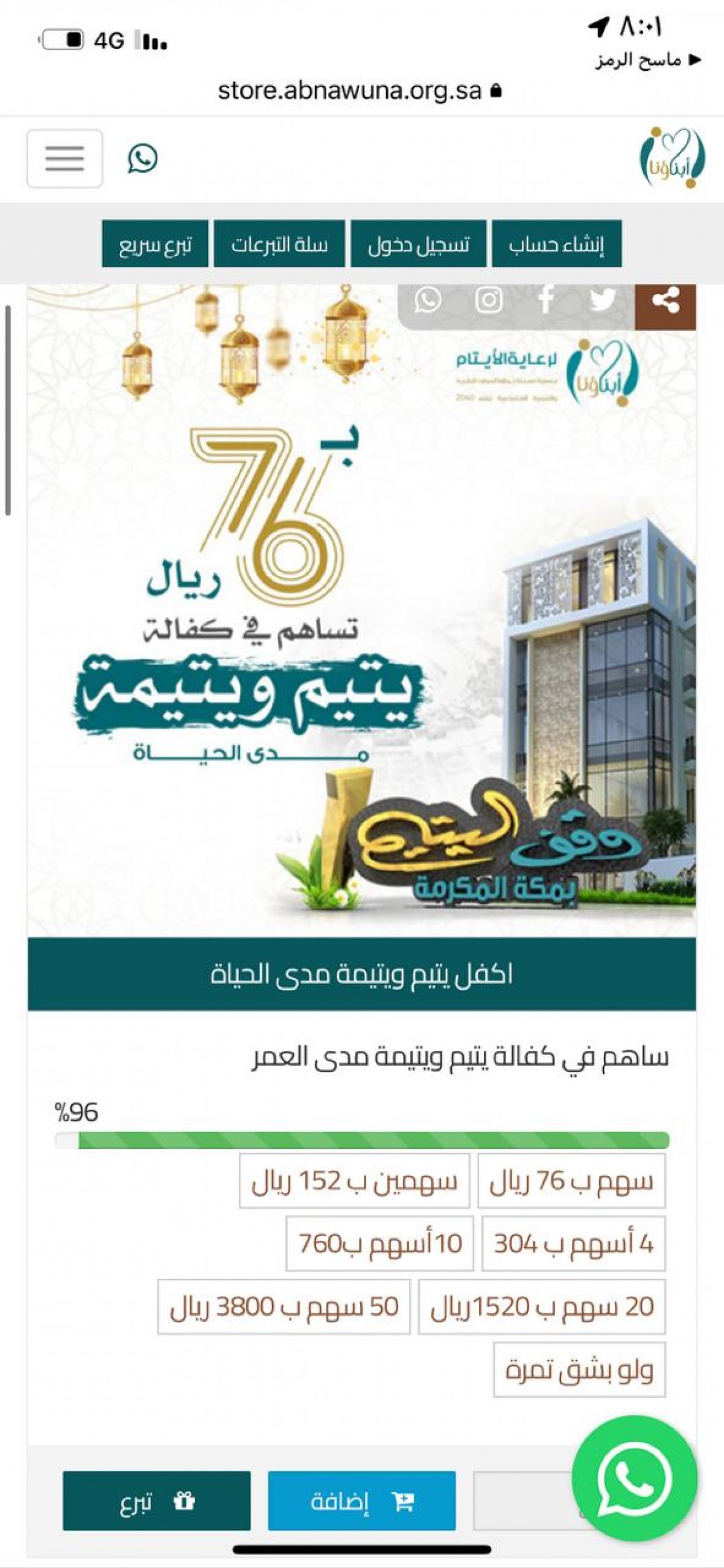The width and height of the screenshot is (724, 1568).
Task: Open سلة التبرعات
Action: pos(279,244)
